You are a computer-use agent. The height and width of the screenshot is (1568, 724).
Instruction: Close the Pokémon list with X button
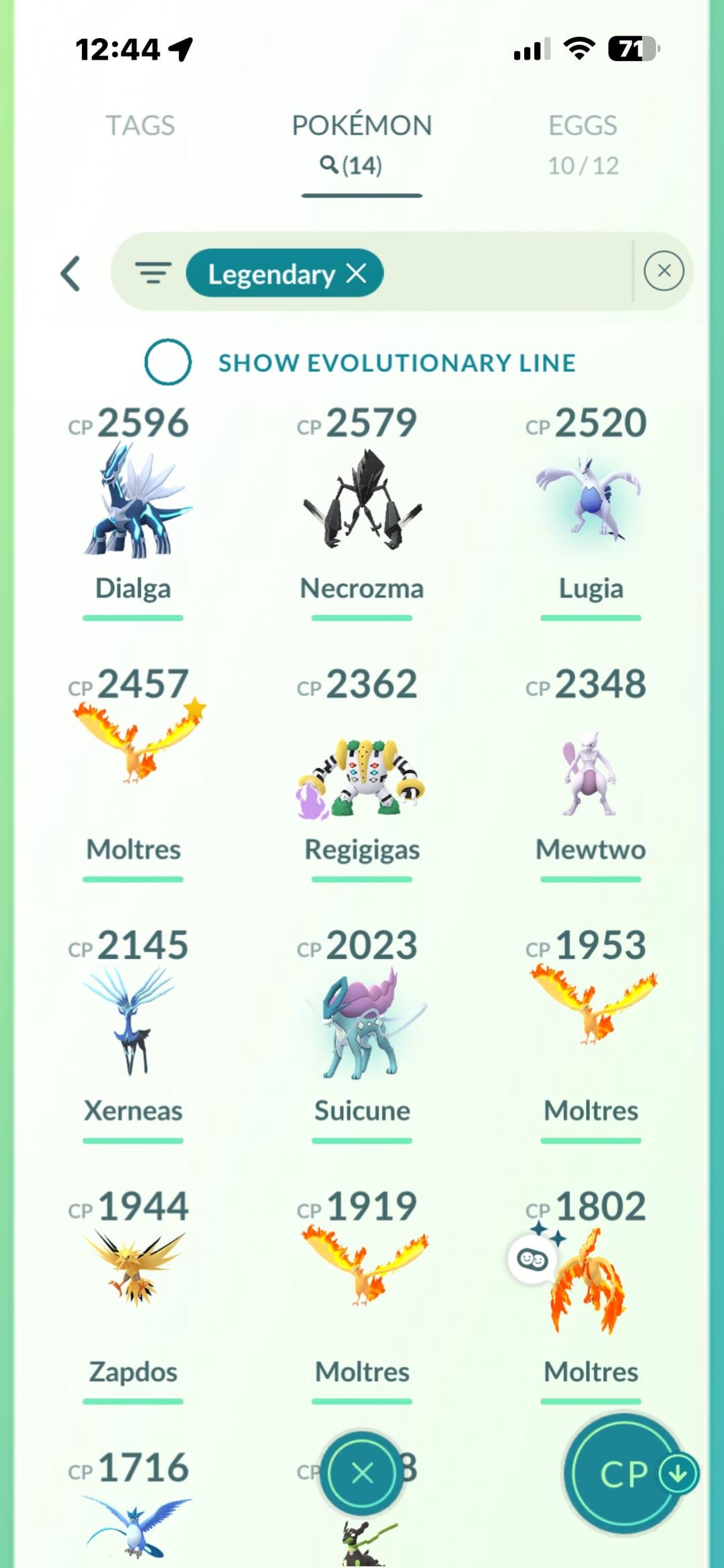(x=362, y=1473)
